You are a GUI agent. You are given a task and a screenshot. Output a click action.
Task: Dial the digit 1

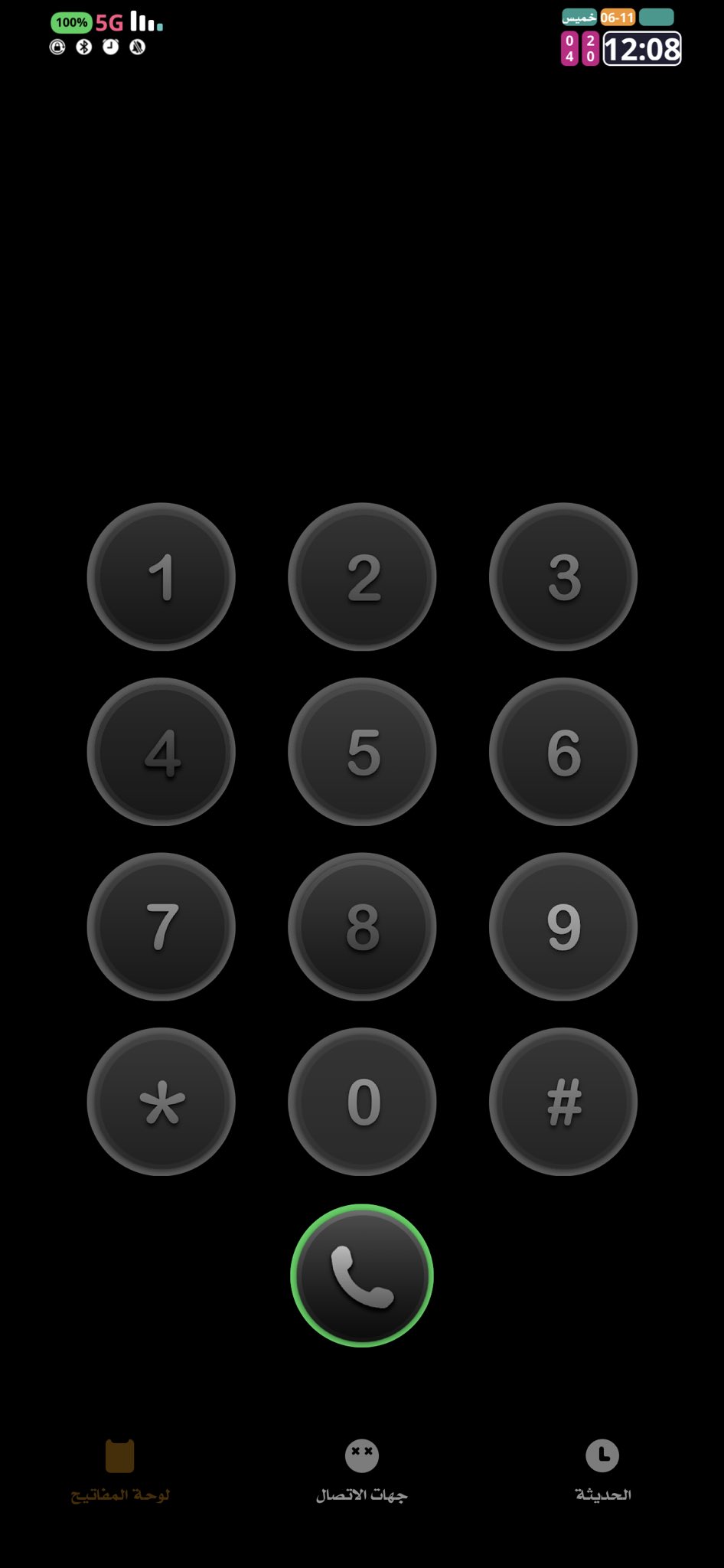coord(161,577)
